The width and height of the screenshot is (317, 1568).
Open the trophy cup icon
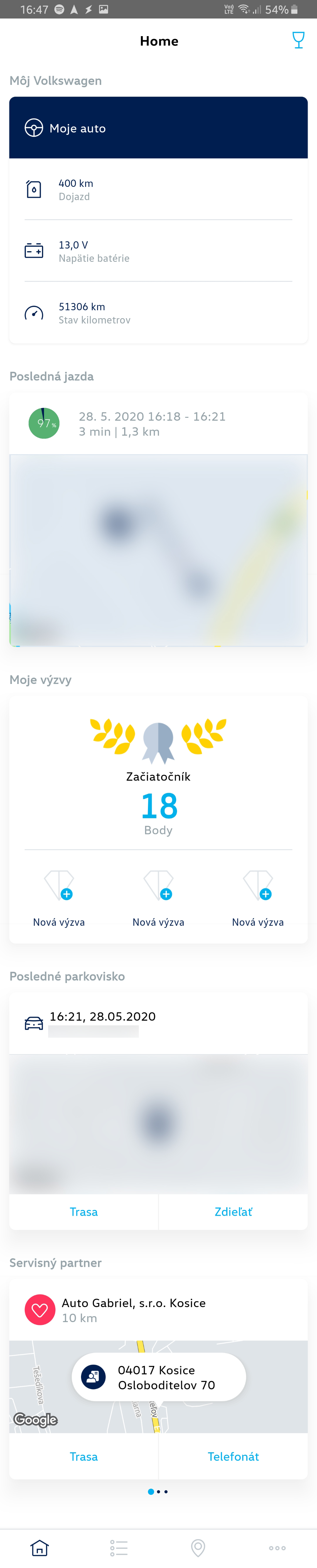point(298,40)
